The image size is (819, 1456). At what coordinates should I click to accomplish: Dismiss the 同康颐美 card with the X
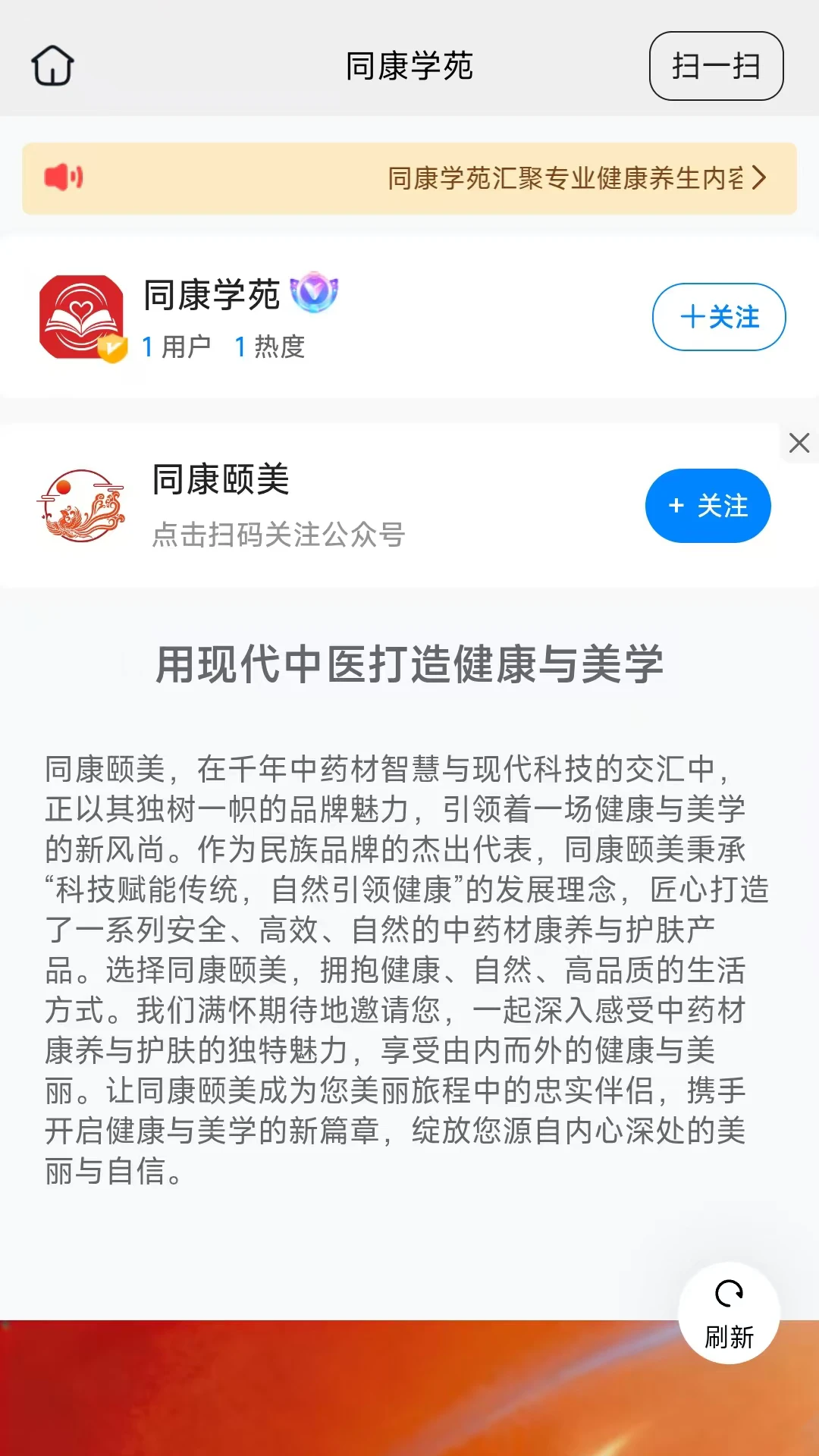pos(799,443)
